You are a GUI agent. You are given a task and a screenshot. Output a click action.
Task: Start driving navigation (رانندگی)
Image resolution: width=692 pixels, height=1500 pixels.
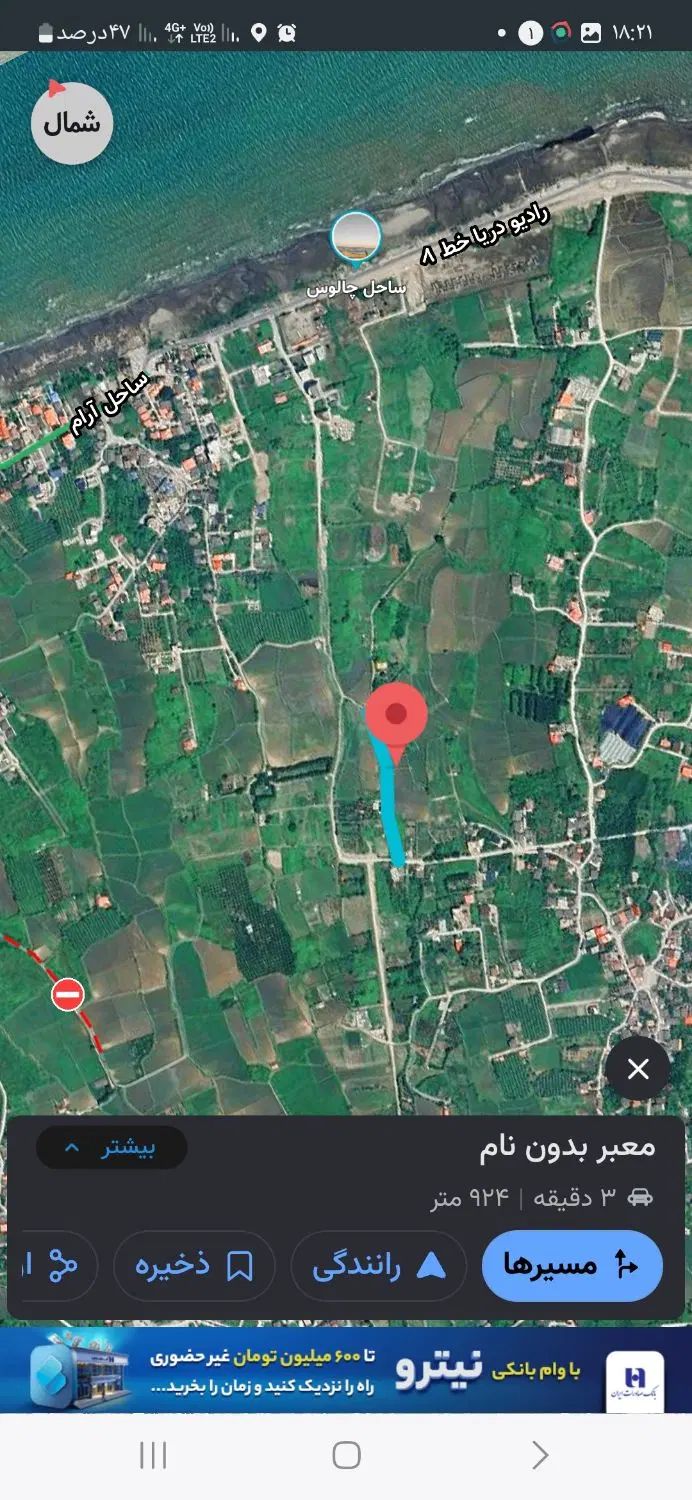pyautogui.click(x=378, y=1266)
